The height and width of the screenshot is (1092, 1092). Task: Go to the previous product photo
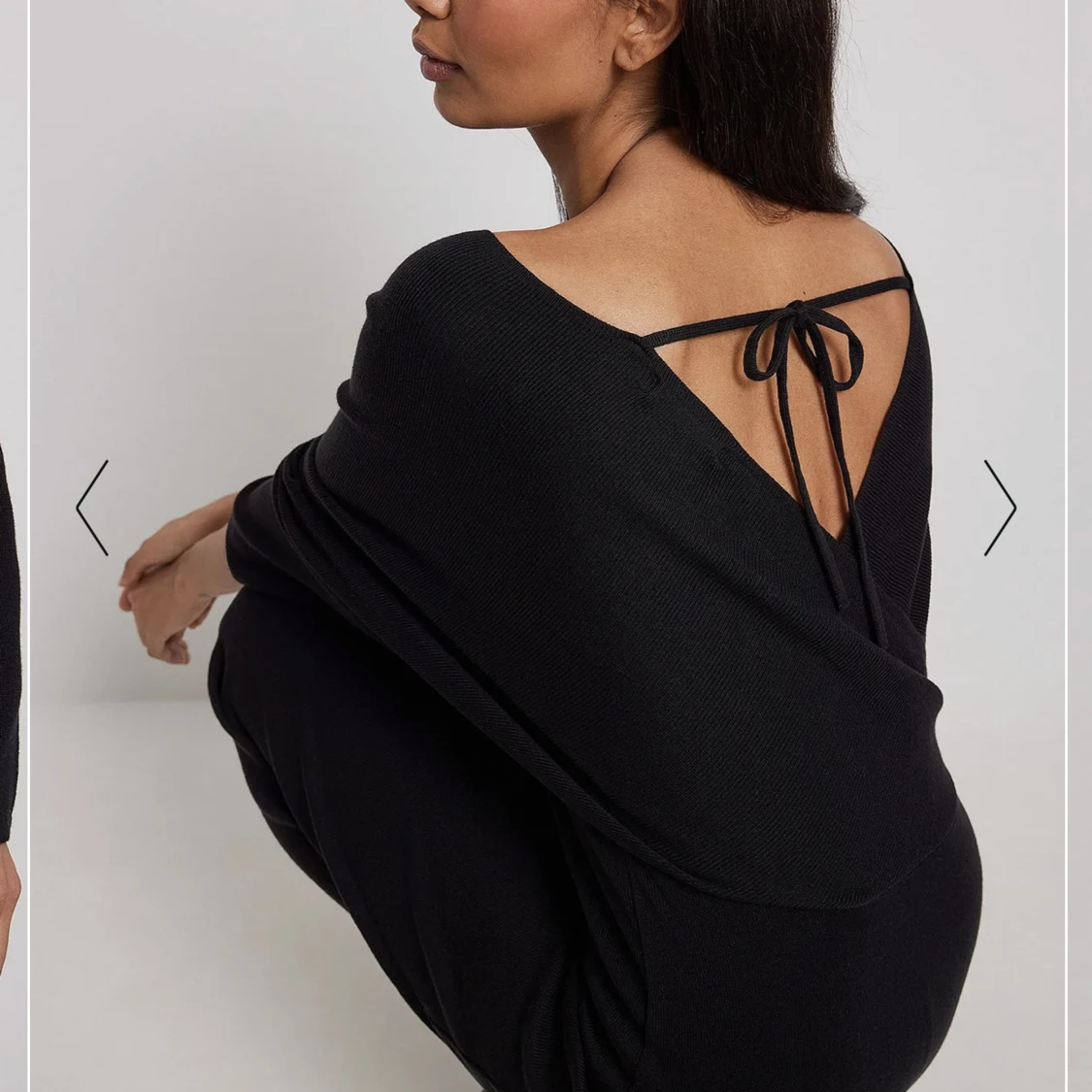(93, 508)
